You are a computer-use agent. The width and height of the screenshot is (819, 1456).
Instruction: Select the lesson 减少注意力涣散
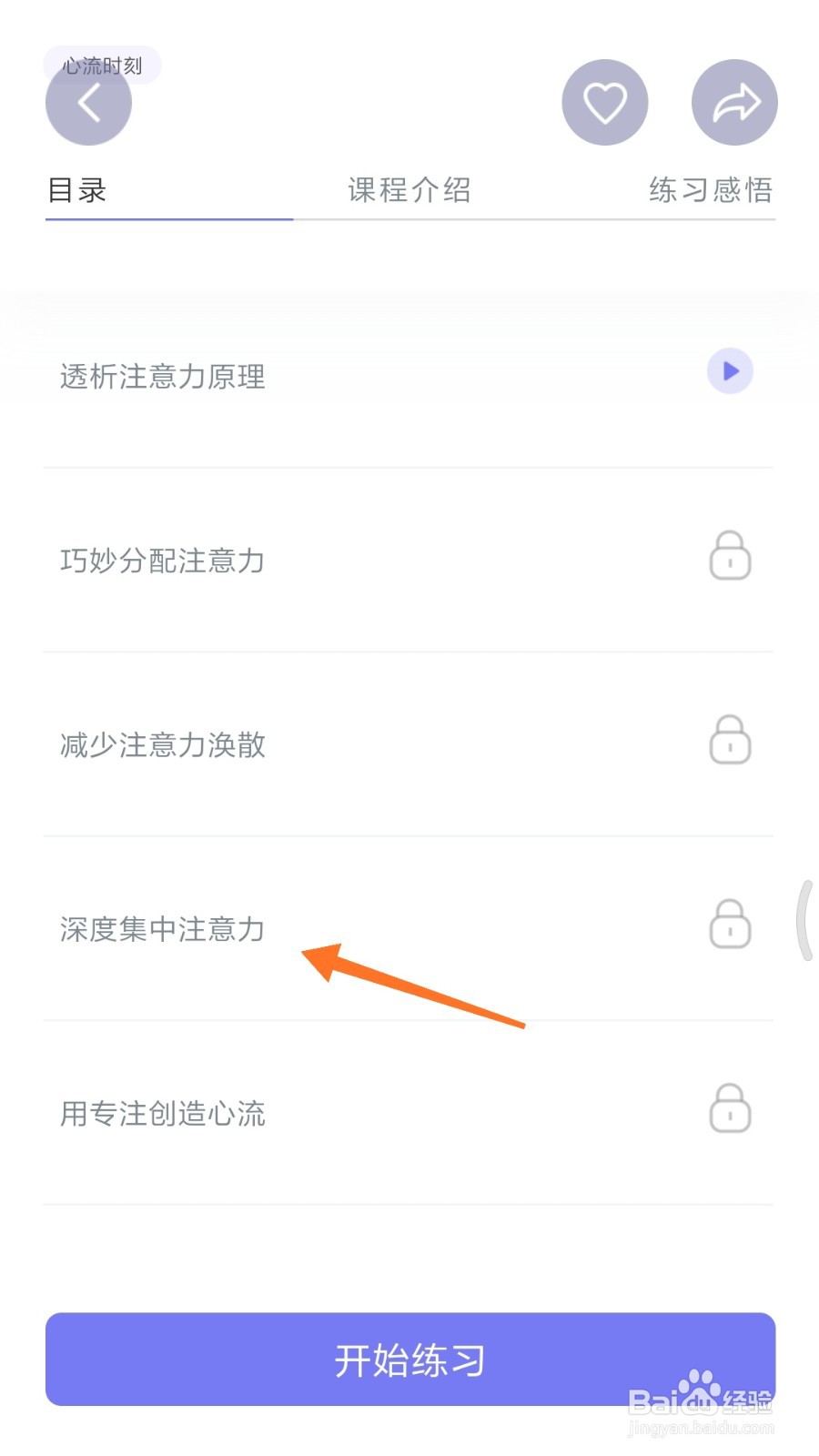click(x=163, y=745)
